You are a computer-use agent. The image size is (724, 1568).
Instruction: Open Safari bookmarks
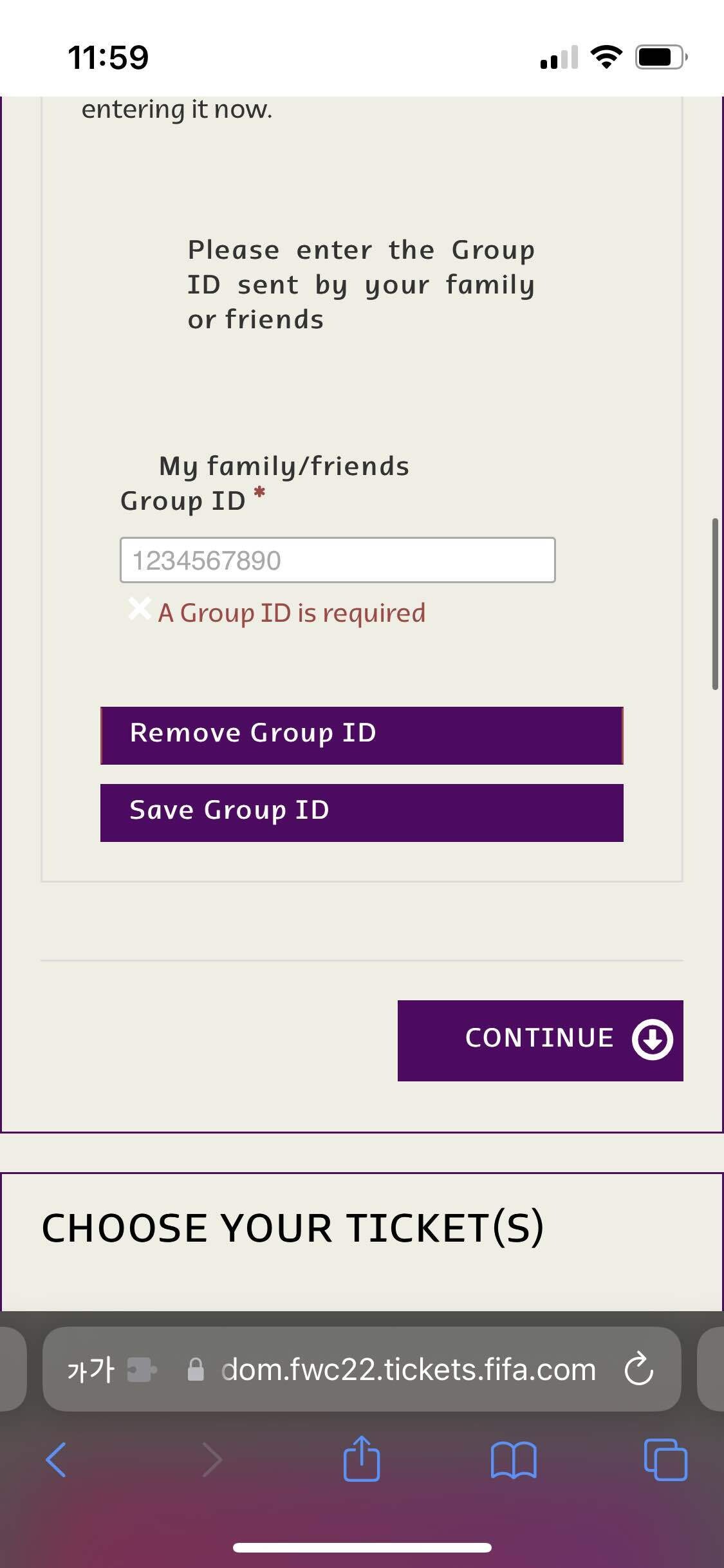[x=513, y=1460]
